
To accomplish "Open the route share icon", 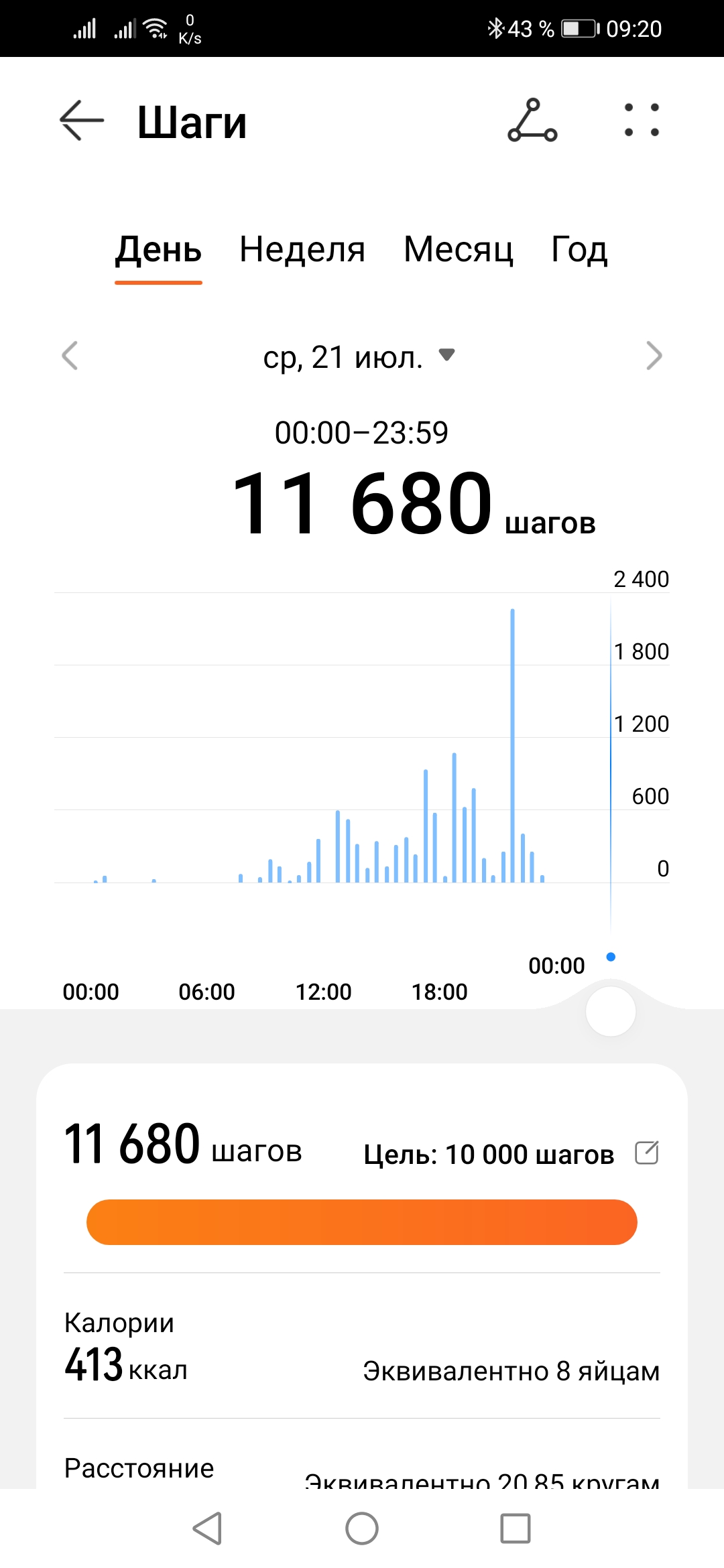I will tap(532, 121).
